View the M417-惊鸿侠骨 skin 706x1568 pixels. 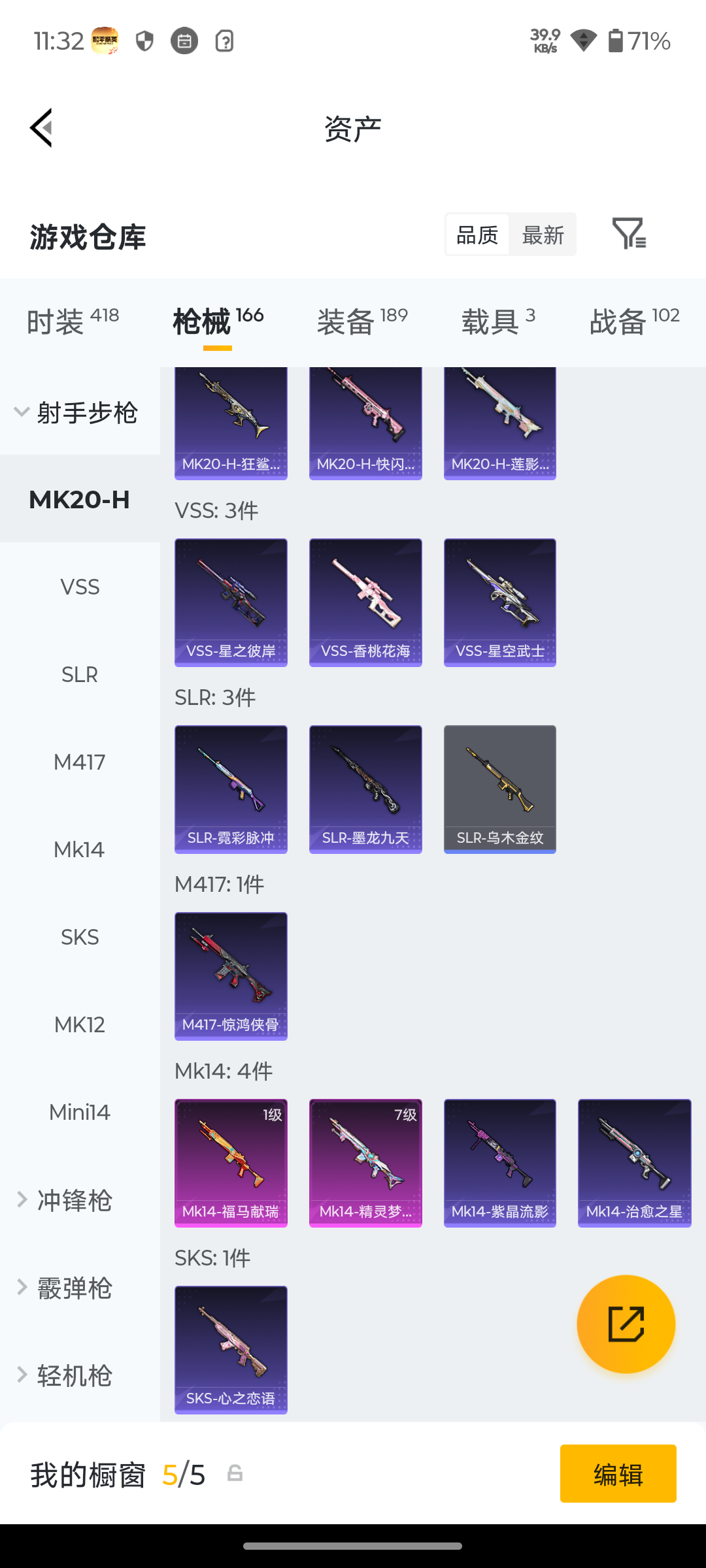231,976
